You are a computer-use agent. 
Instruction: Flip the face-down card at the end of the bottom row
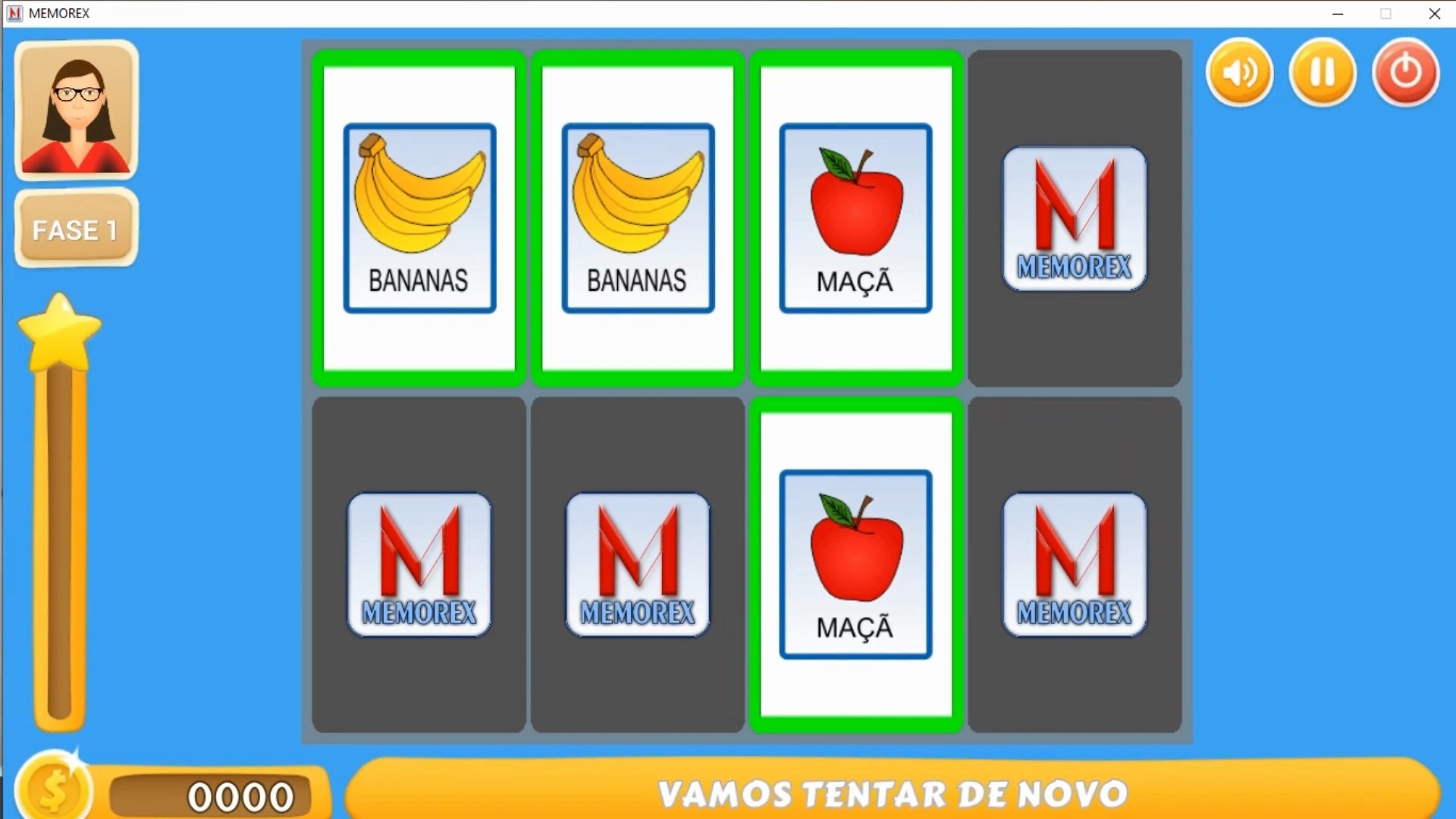[1075, 564]
